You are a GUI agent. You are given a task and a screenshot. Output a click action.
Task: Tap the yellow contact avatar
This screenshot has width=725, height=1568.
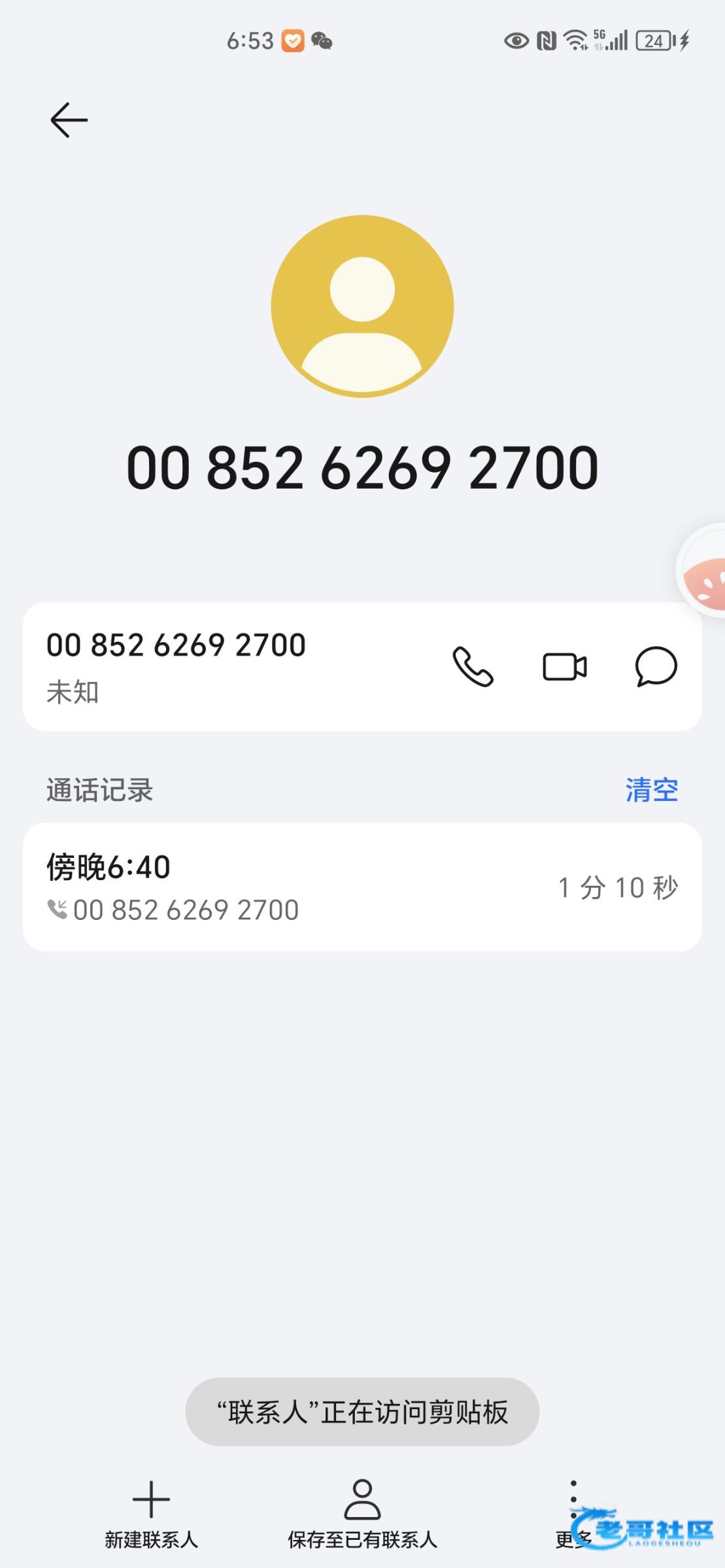click(362, 306)
